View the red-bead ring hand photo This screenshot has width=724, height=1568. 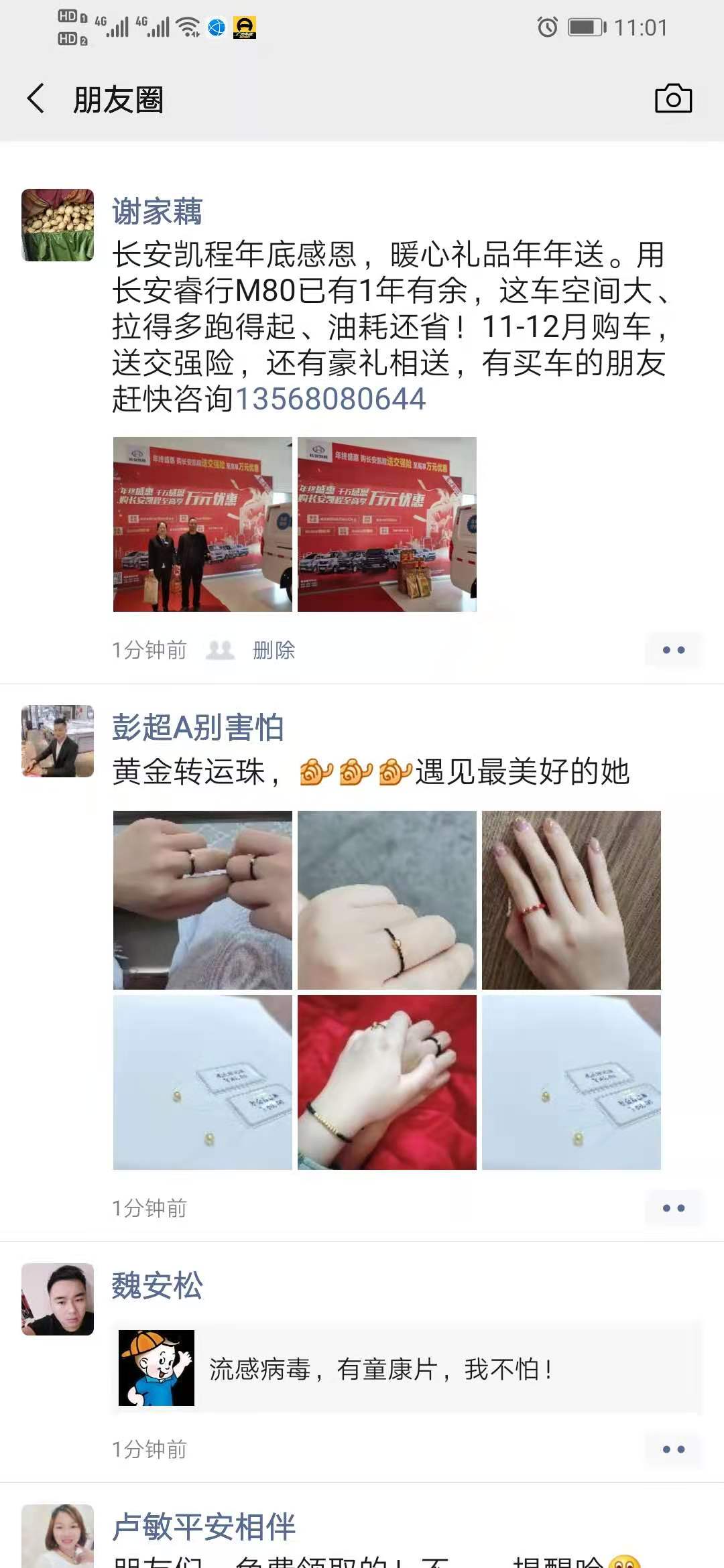point(571,900)
